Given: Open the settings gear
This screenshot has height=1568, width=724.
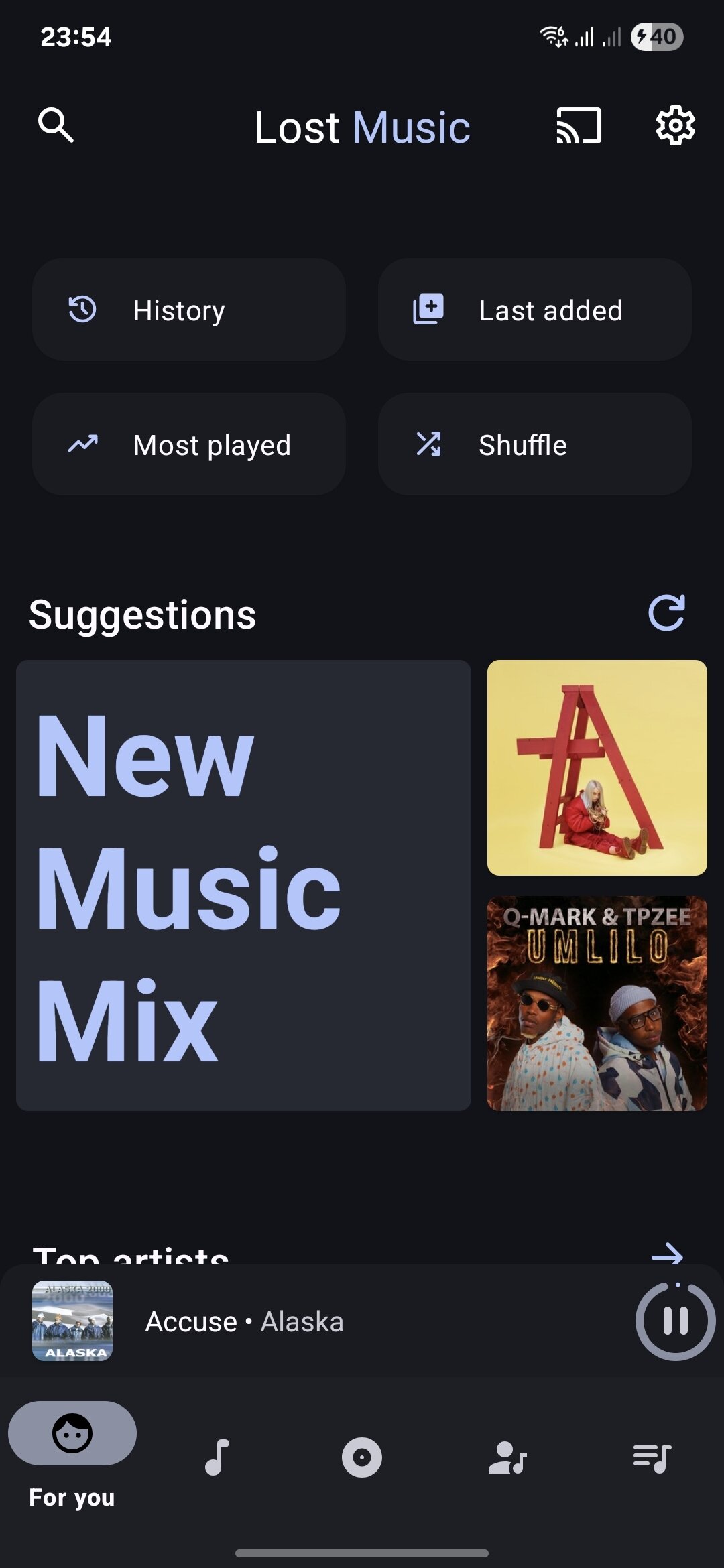Looking at the screenshot, I should [675, 125].
